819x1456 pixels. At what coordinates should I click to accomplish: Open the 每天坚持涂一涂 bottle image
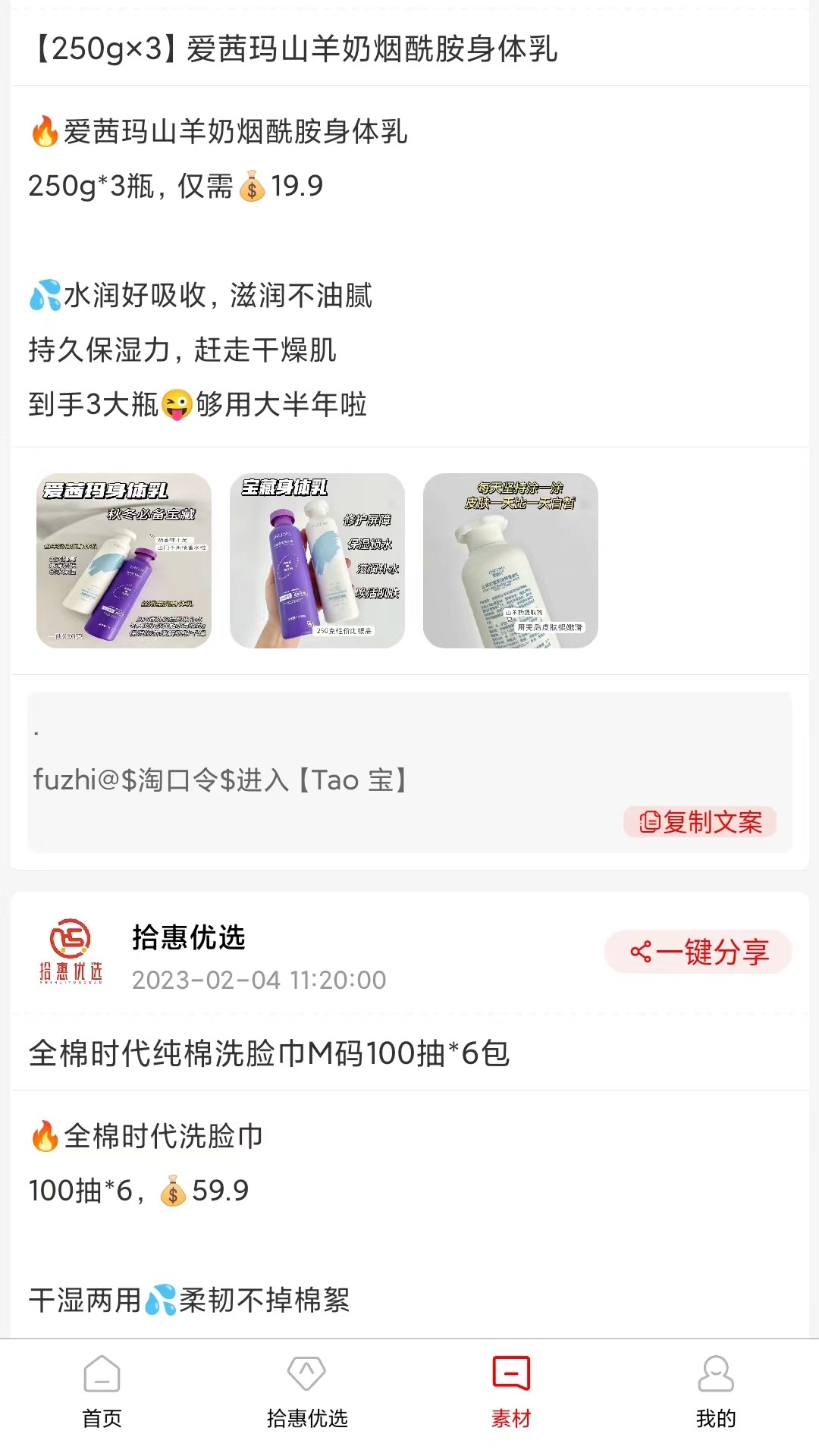[510, 561]
